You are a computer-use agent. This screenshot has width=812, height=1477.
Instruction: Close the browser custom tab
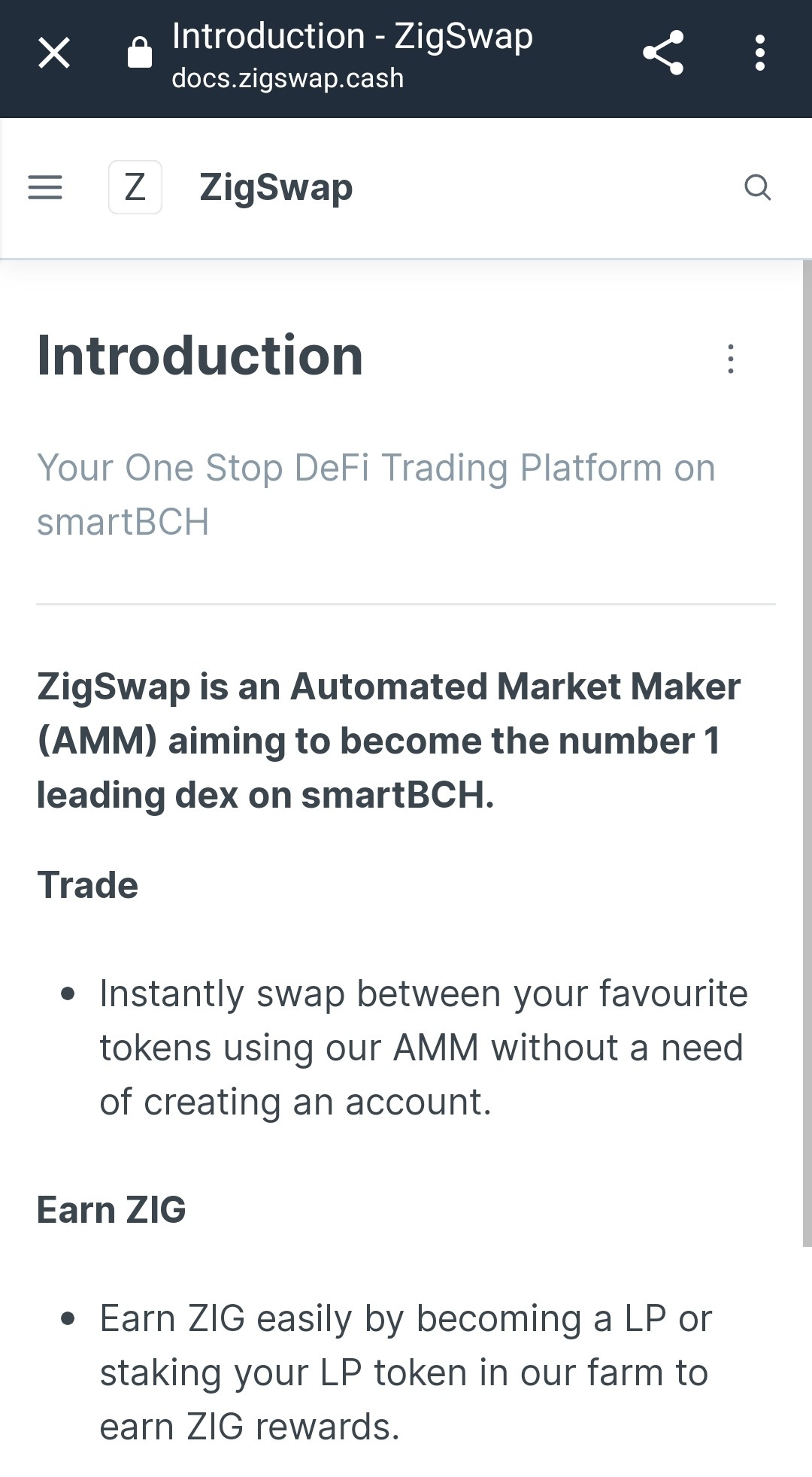[x=54, y=53]
